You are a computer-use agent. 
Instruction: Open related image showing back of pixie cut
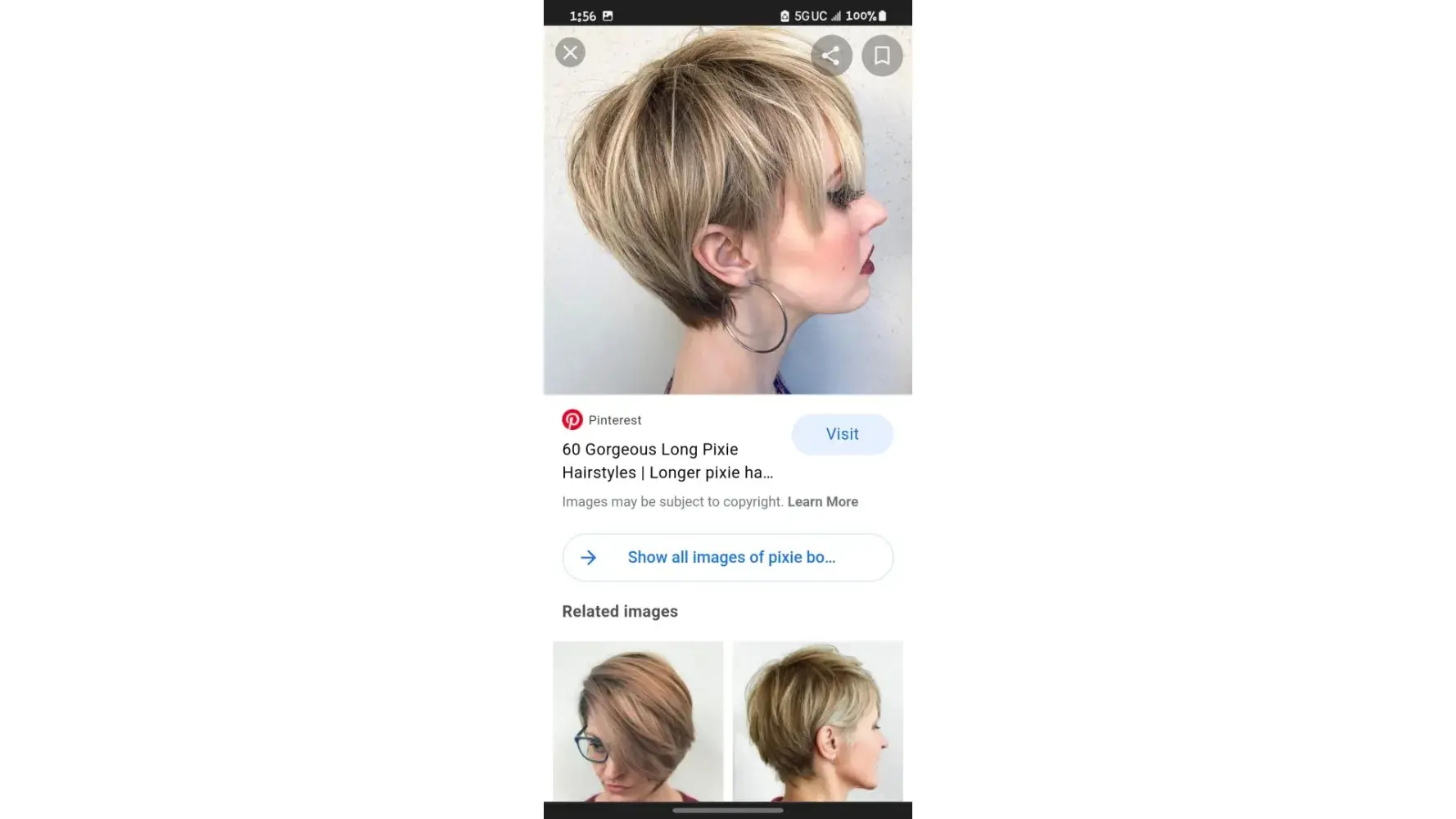pyautogui.click(x=817, y=721)
